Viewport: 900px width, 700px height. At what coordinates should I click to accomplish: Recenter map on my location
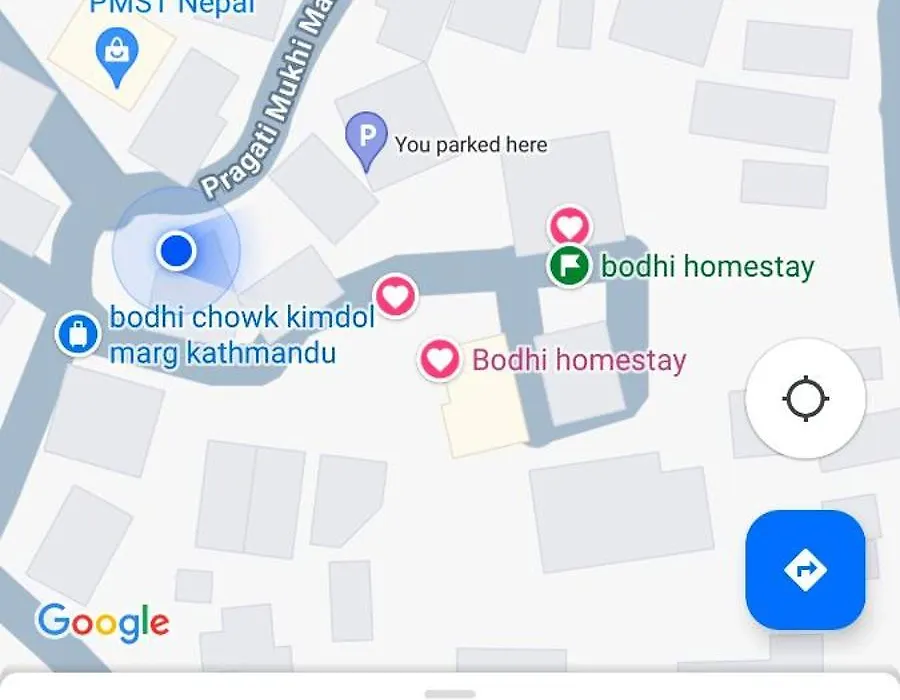click(805, 399)
